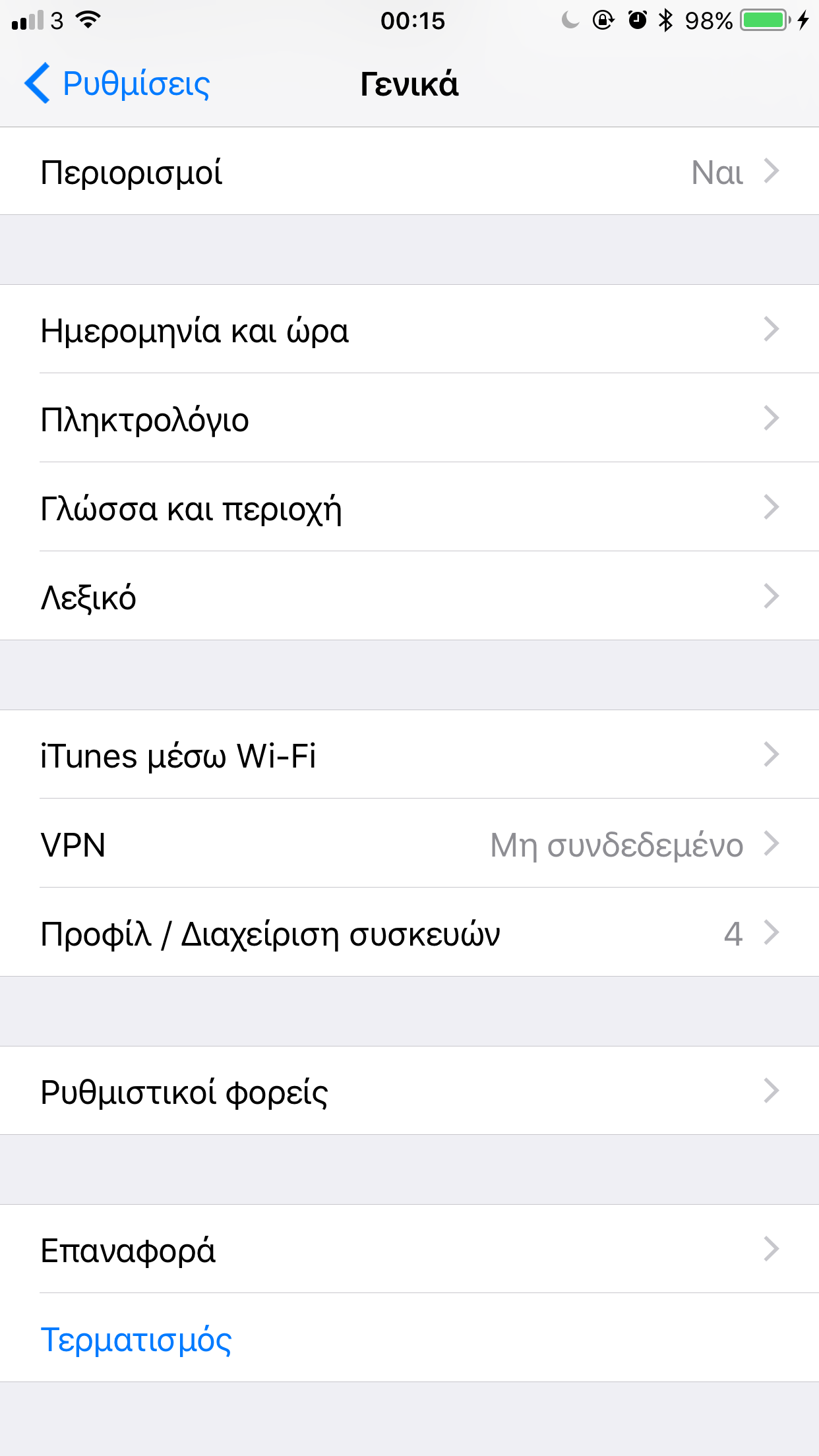This screenshot has width=819, height=1456.
Task: Tap Τερματισμός to shut down
Action: tap(136, 1339)
